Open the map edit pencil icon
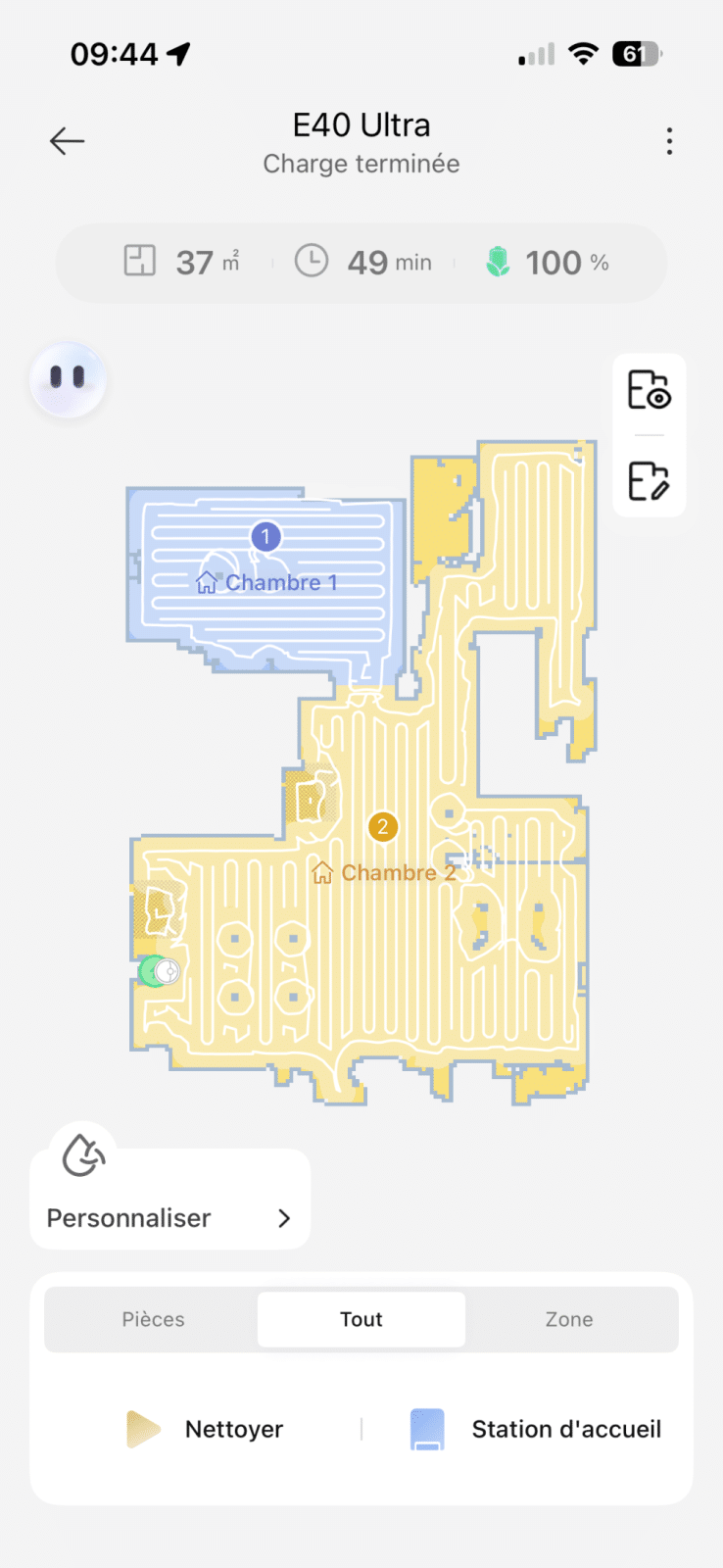723x1568 pixels. (649, 481)
